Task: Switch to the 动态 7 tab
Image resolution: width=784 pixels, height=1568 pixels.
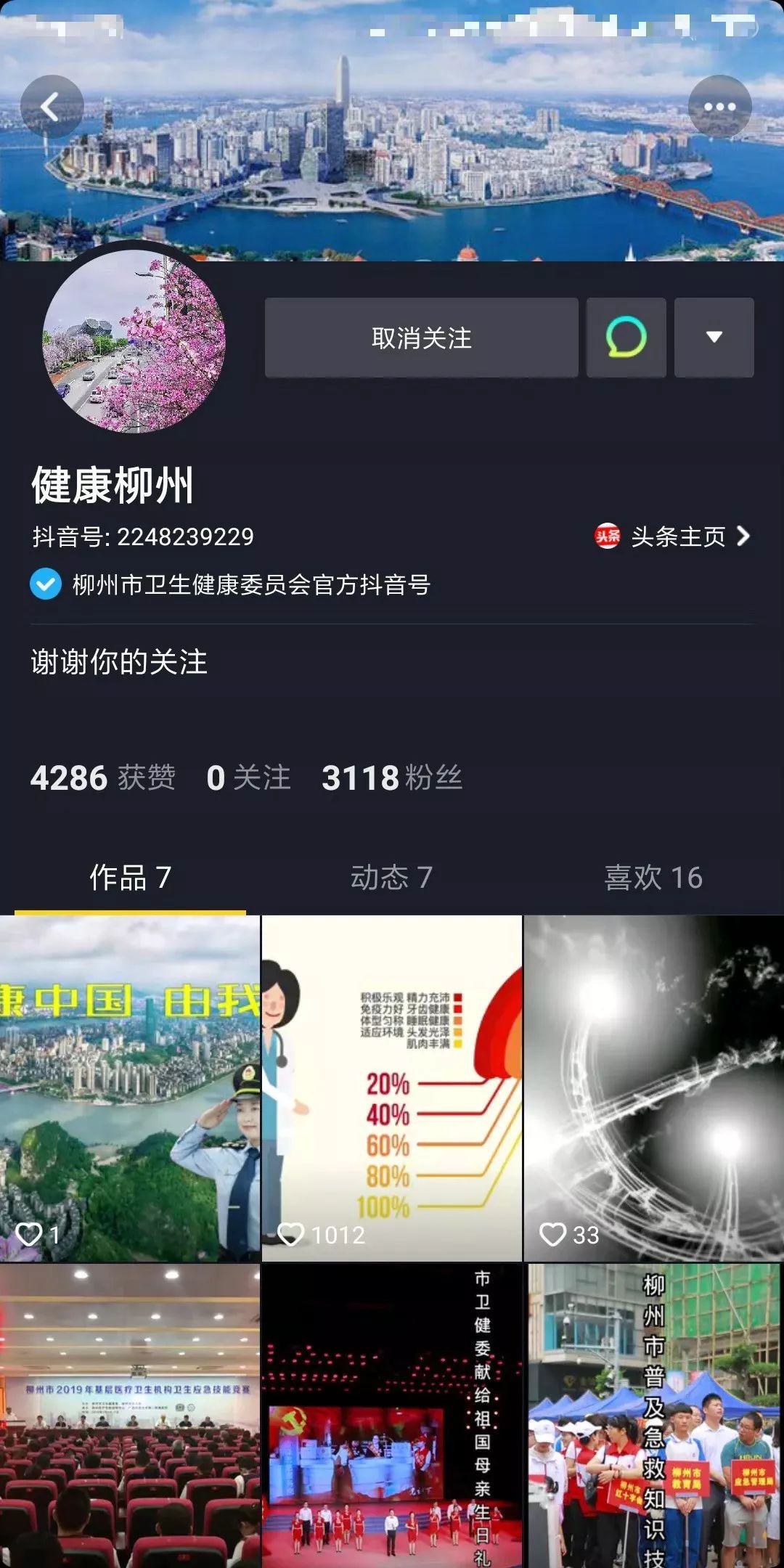Action: point(391,877)
